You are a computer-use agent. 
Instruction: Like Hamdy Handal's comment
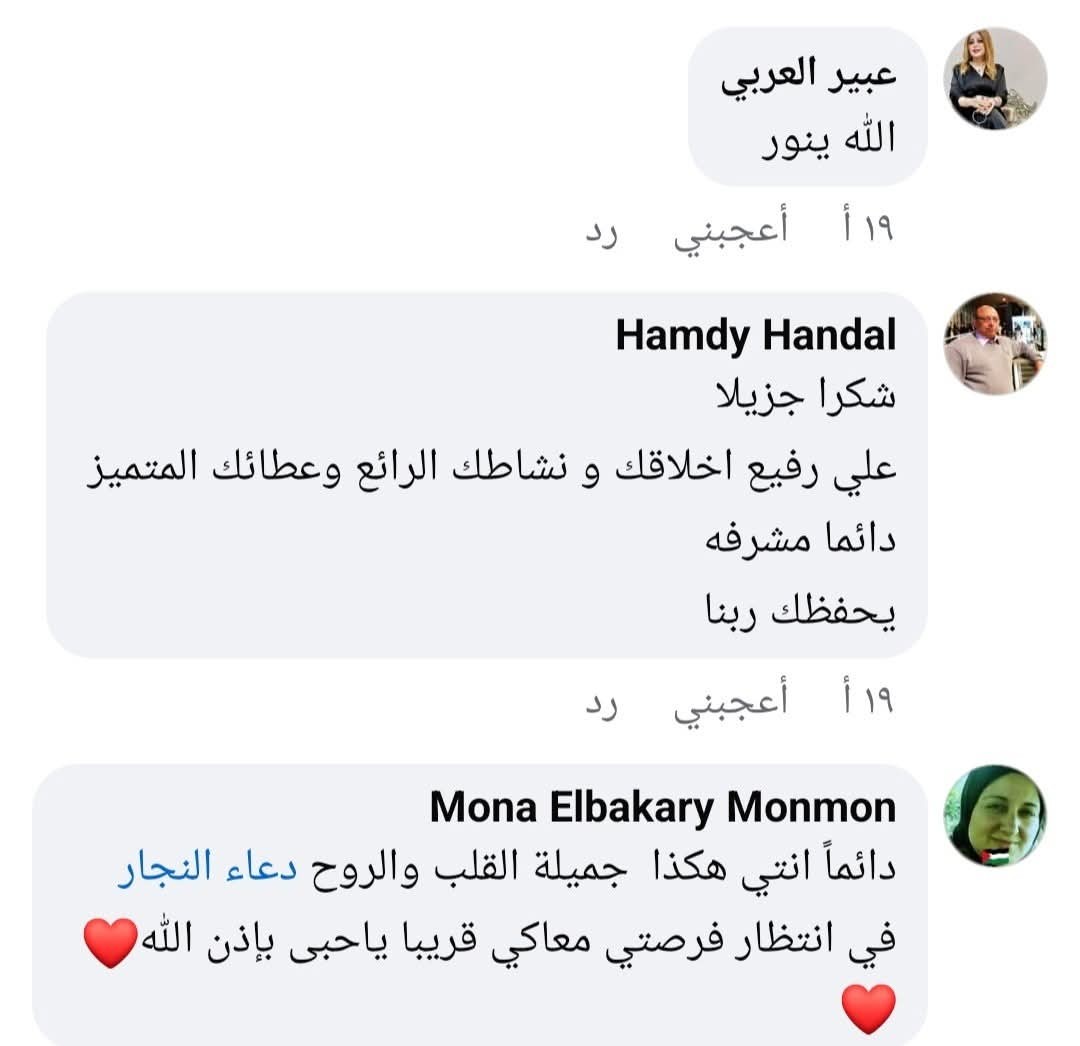tap(730, 702)
